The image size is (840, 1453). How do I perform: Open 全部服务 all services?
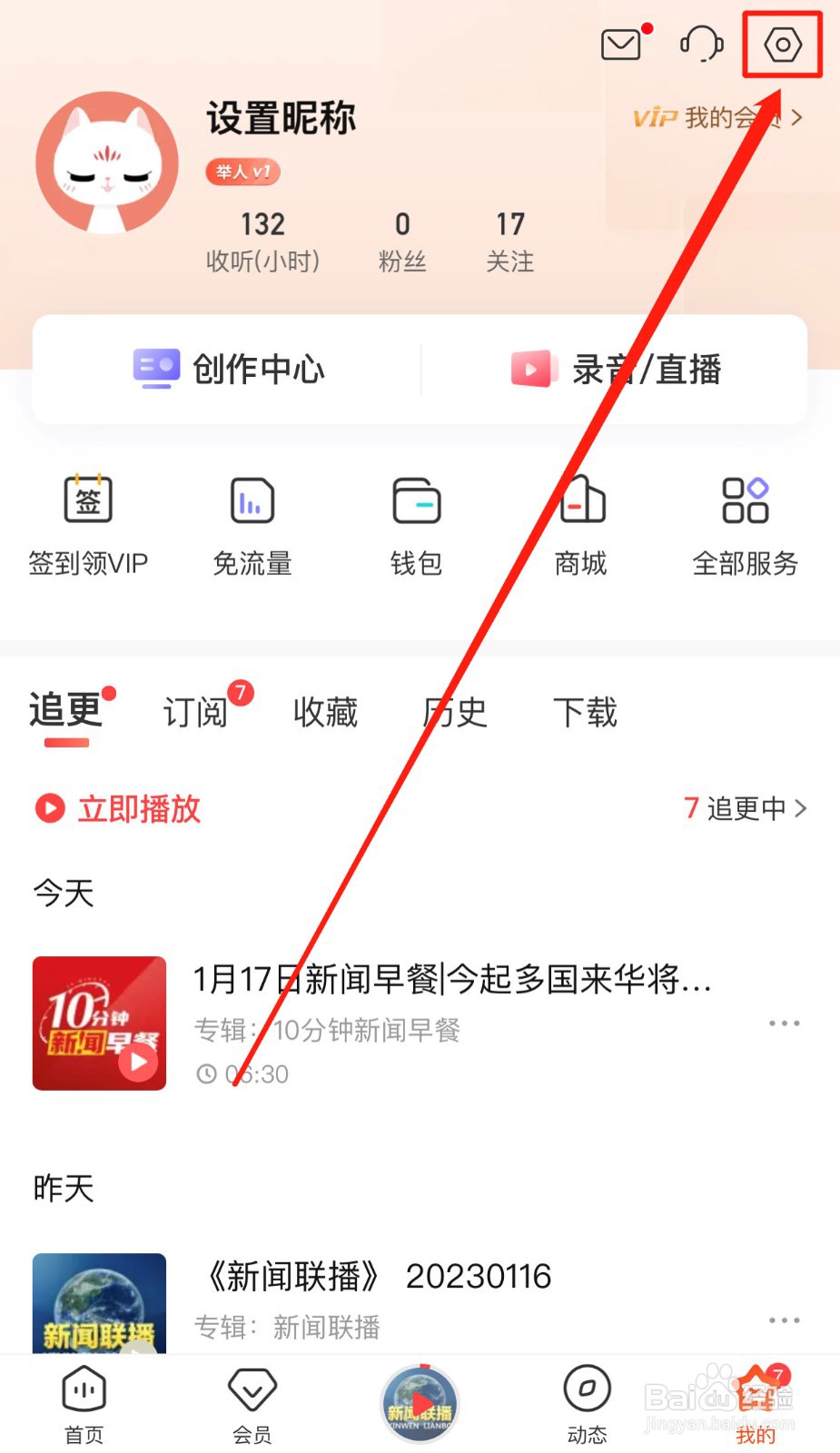(x=745, y=522)
